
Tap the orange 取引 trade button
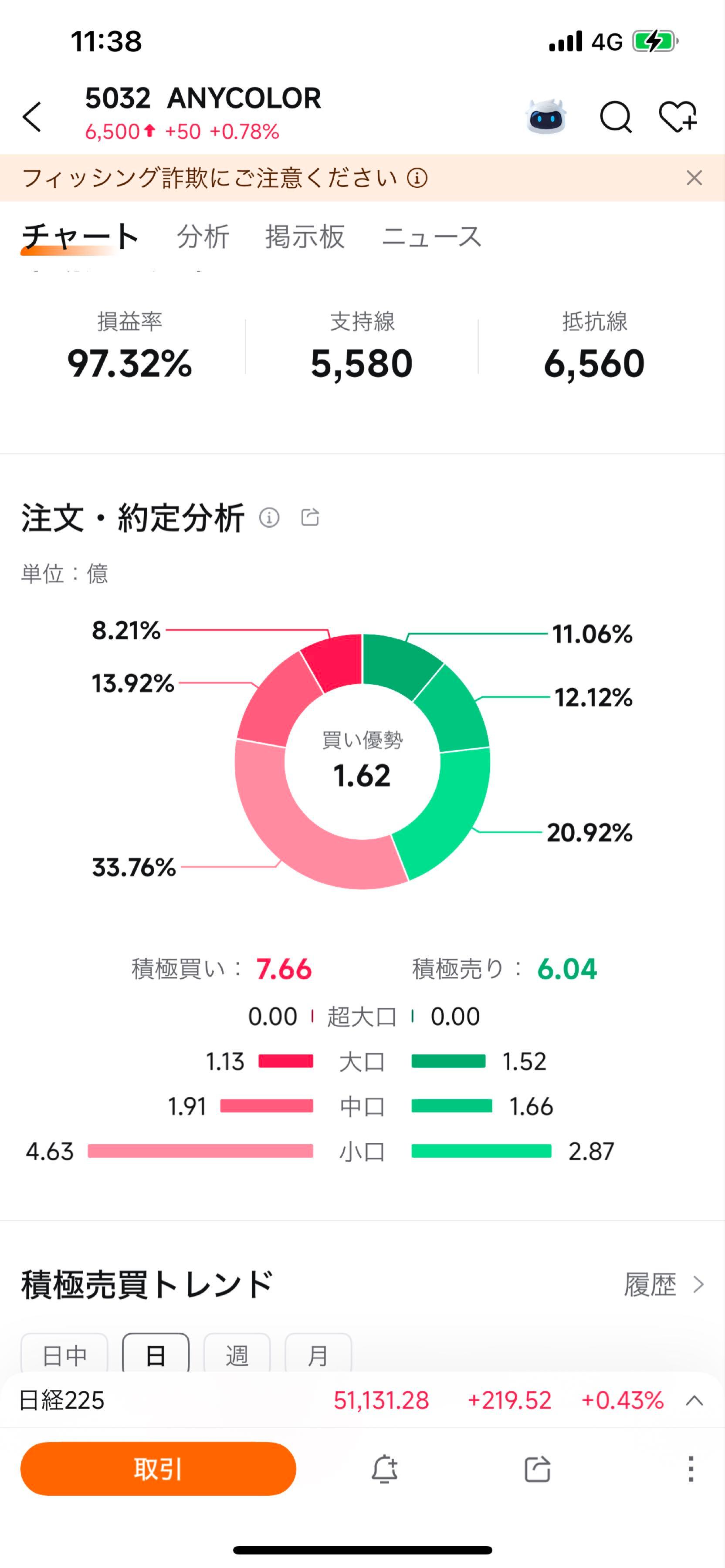point(157,1470)
